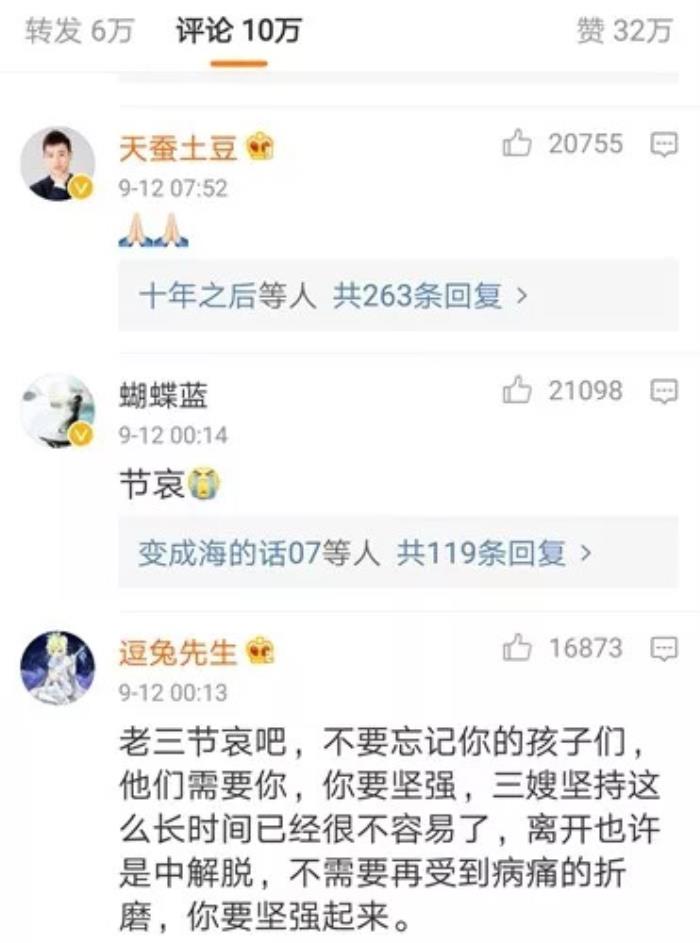Open 蝴蝶蓝's profile avatar
The height and width of the screenshot is (943, 700).
(58, 411)
